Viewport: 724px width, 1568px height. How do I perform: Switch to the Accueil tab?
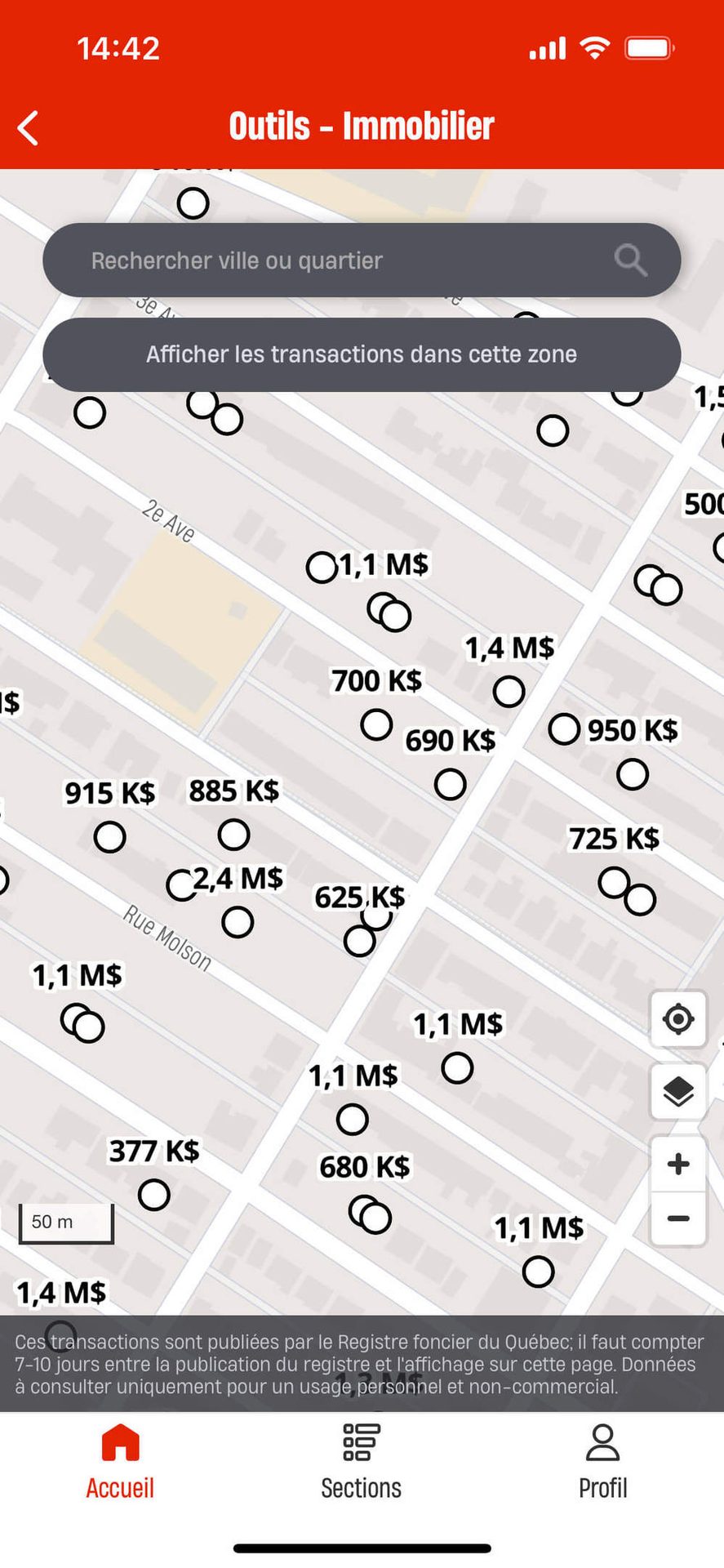click(x=120, y=1463)
